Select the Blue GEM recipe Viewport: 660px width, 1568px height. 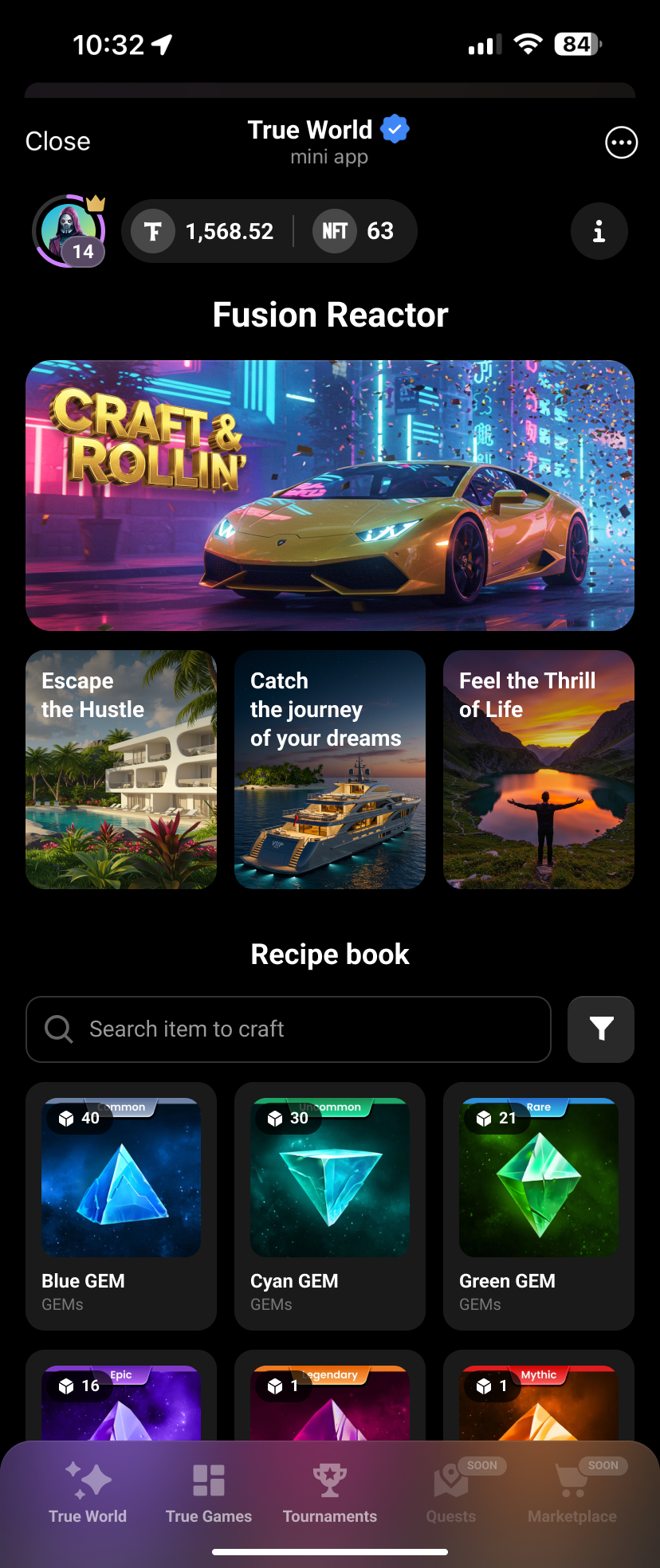tap(121, 1205)
